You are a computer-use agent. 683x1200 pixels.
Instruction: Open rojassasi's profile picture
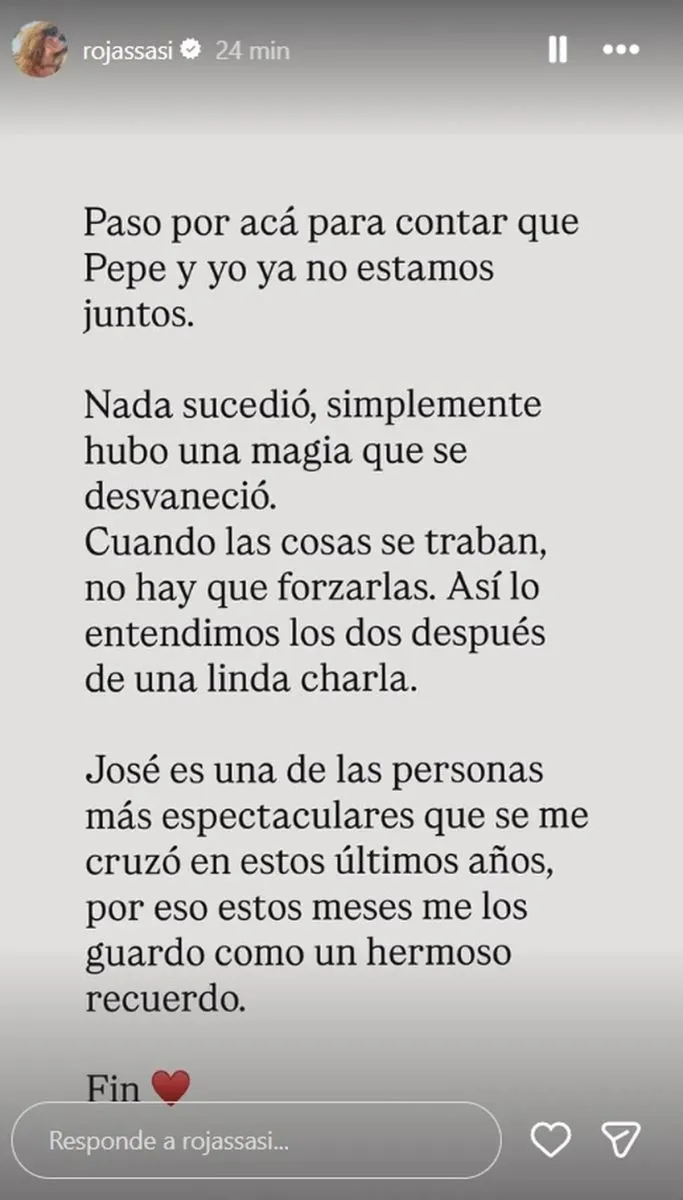tap(40, 48)
